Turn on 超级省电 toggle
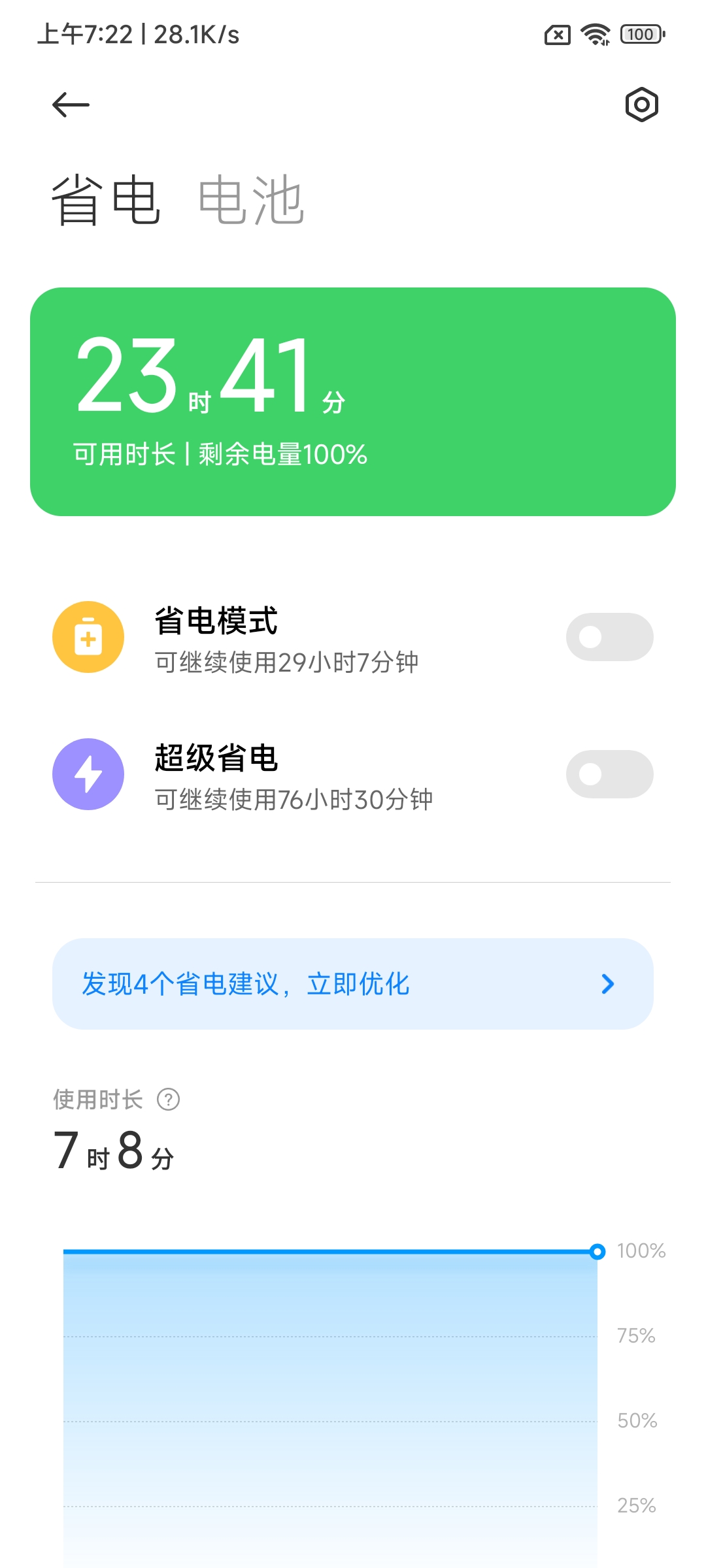The width and height of the screenshot is (706, 1568). pos(609,774)
